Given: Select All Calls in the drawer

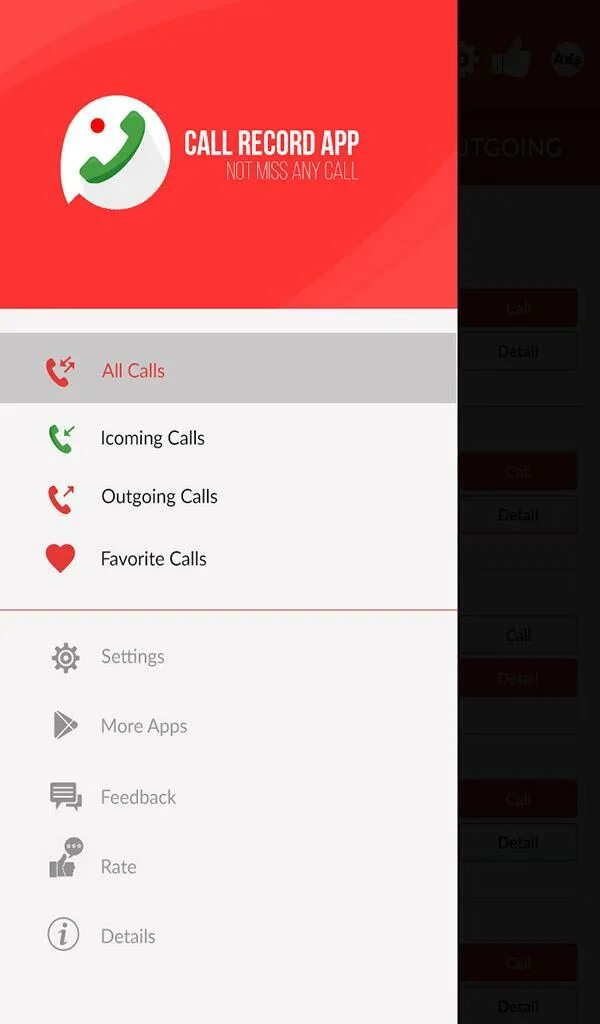Looking at the screenshot, I should coord(228,368).
